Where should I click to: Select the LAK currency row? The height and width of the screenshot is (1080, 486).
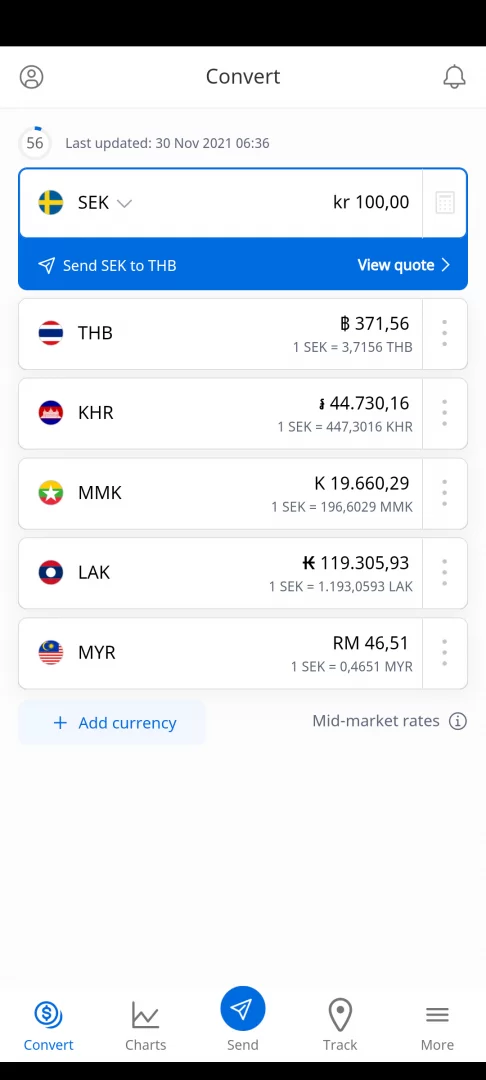tap(220, 573)
